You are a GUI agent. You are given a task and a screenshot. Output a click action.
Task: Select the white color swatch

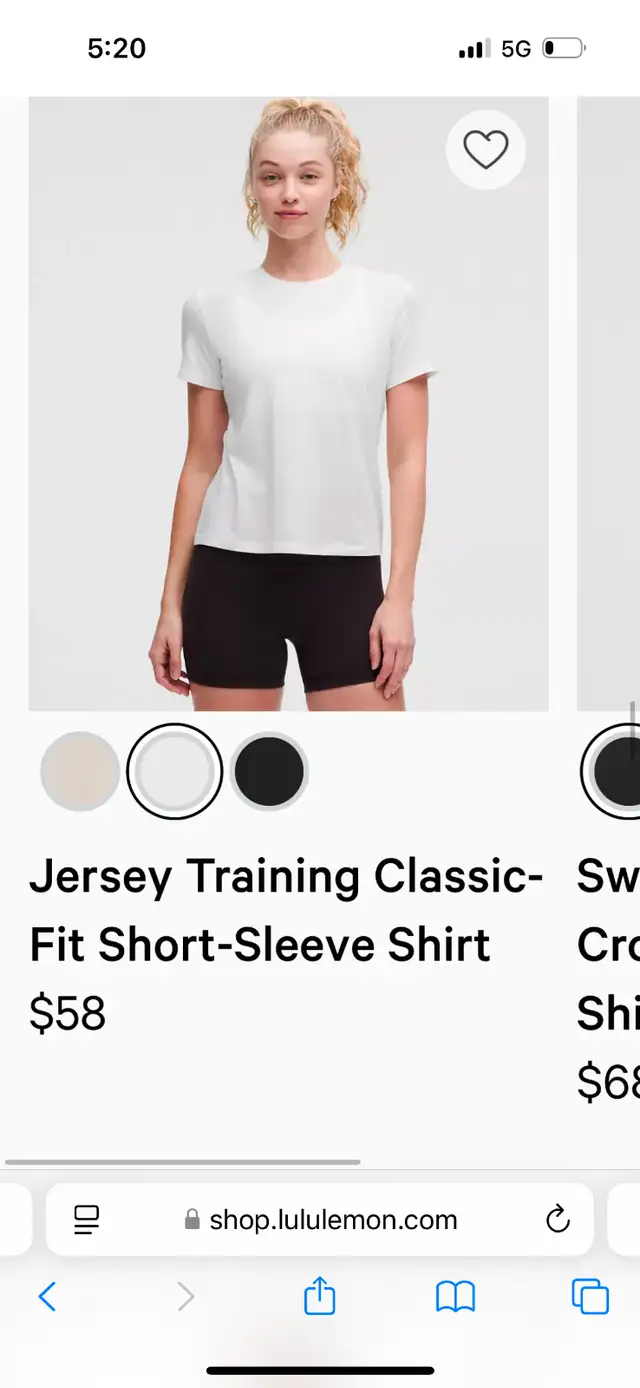coord(174,771)
